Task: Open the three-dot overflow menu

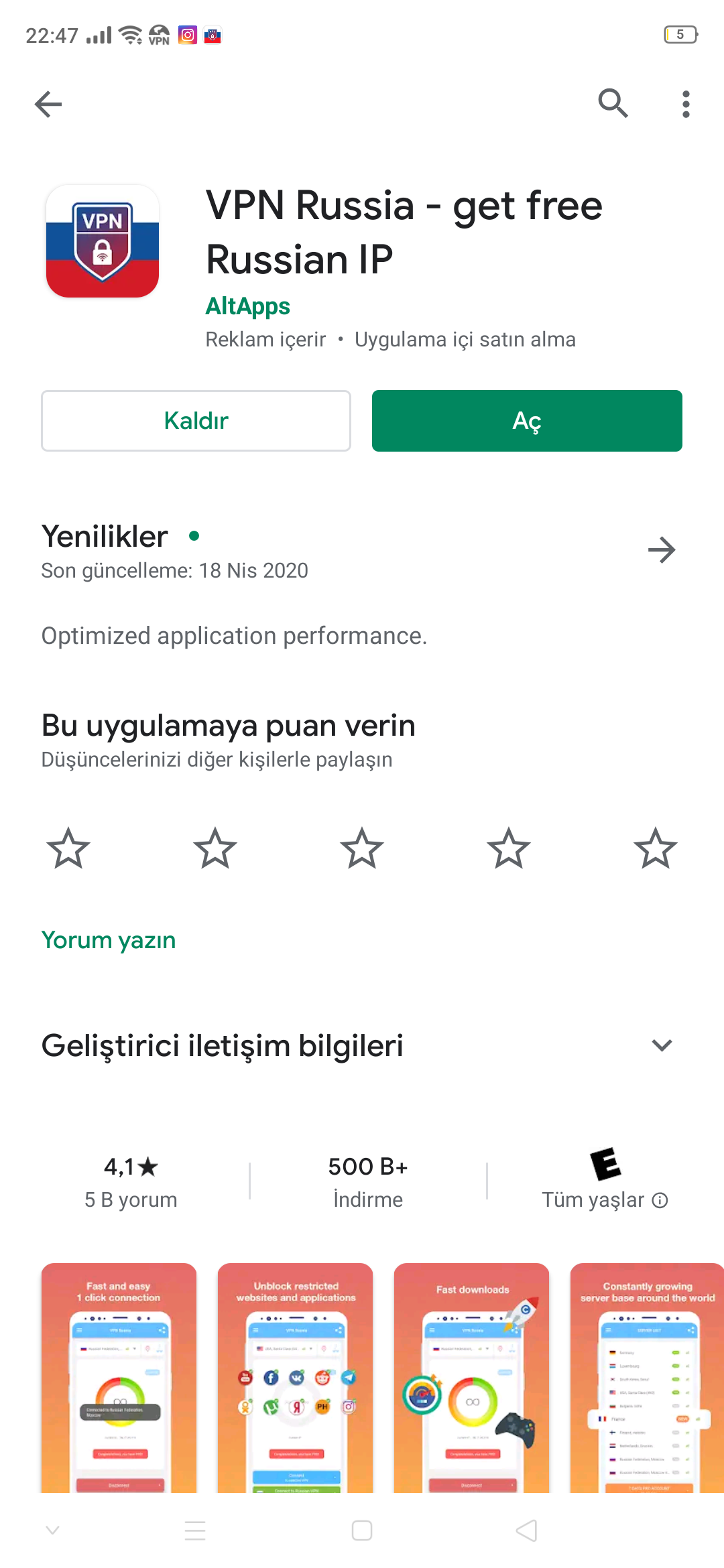Action: coord(685,104)
